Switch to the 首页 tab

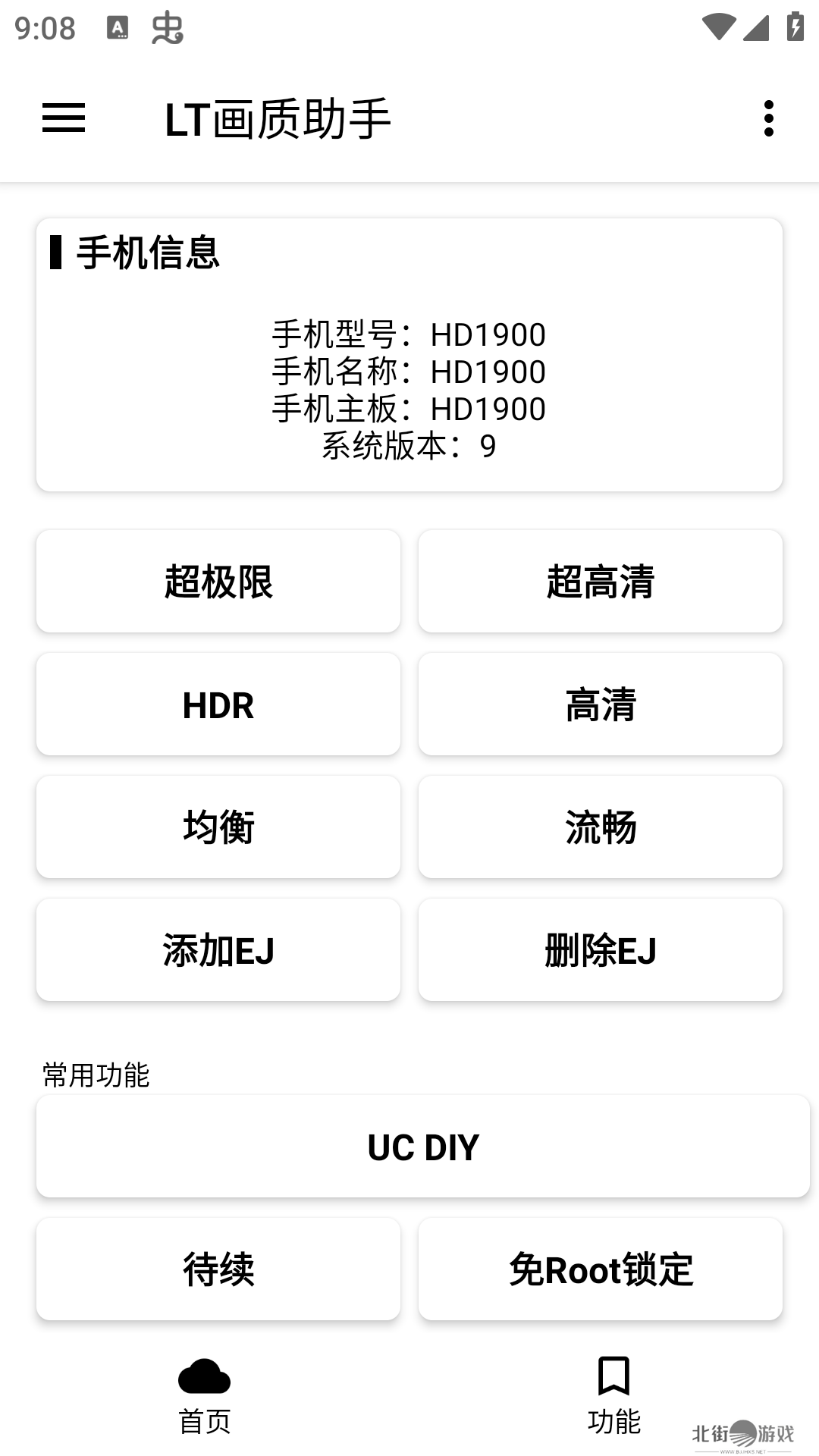coord(205,1395)
